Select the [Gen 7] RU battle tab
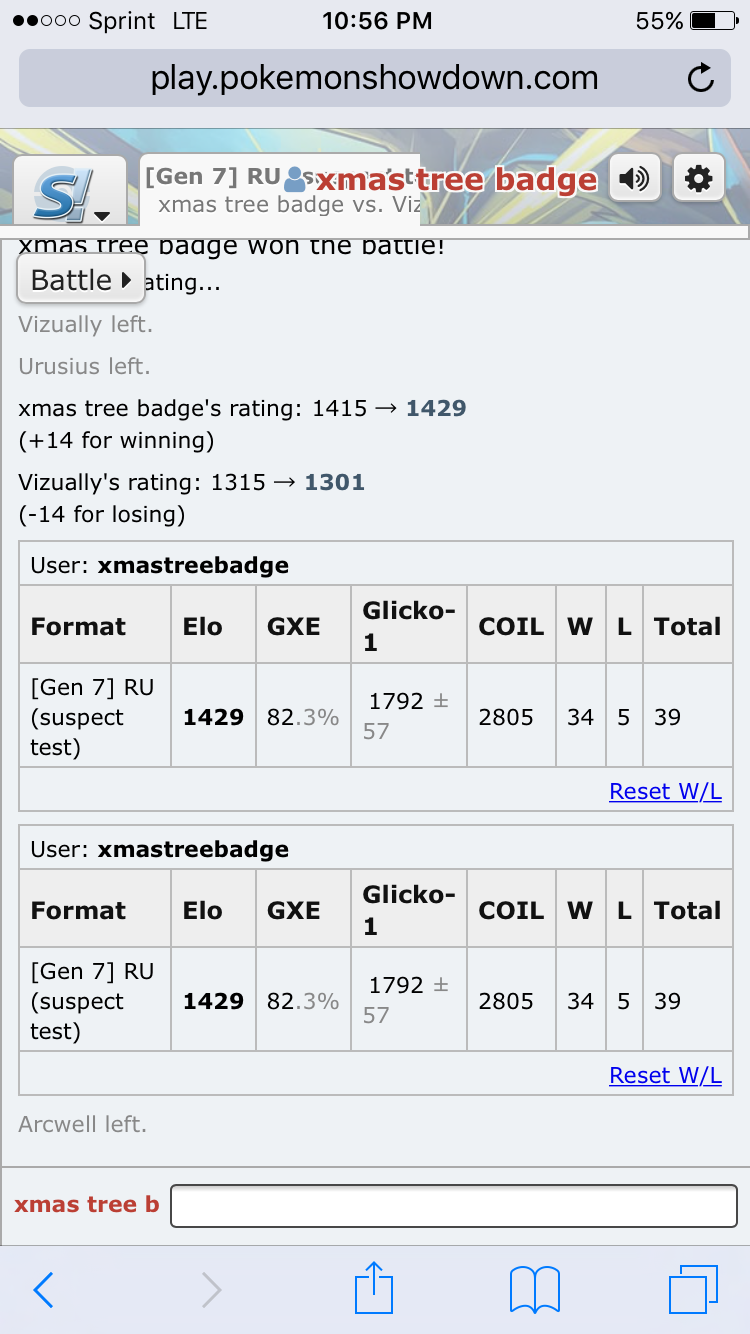750x1334 pixels. point(281,190)
